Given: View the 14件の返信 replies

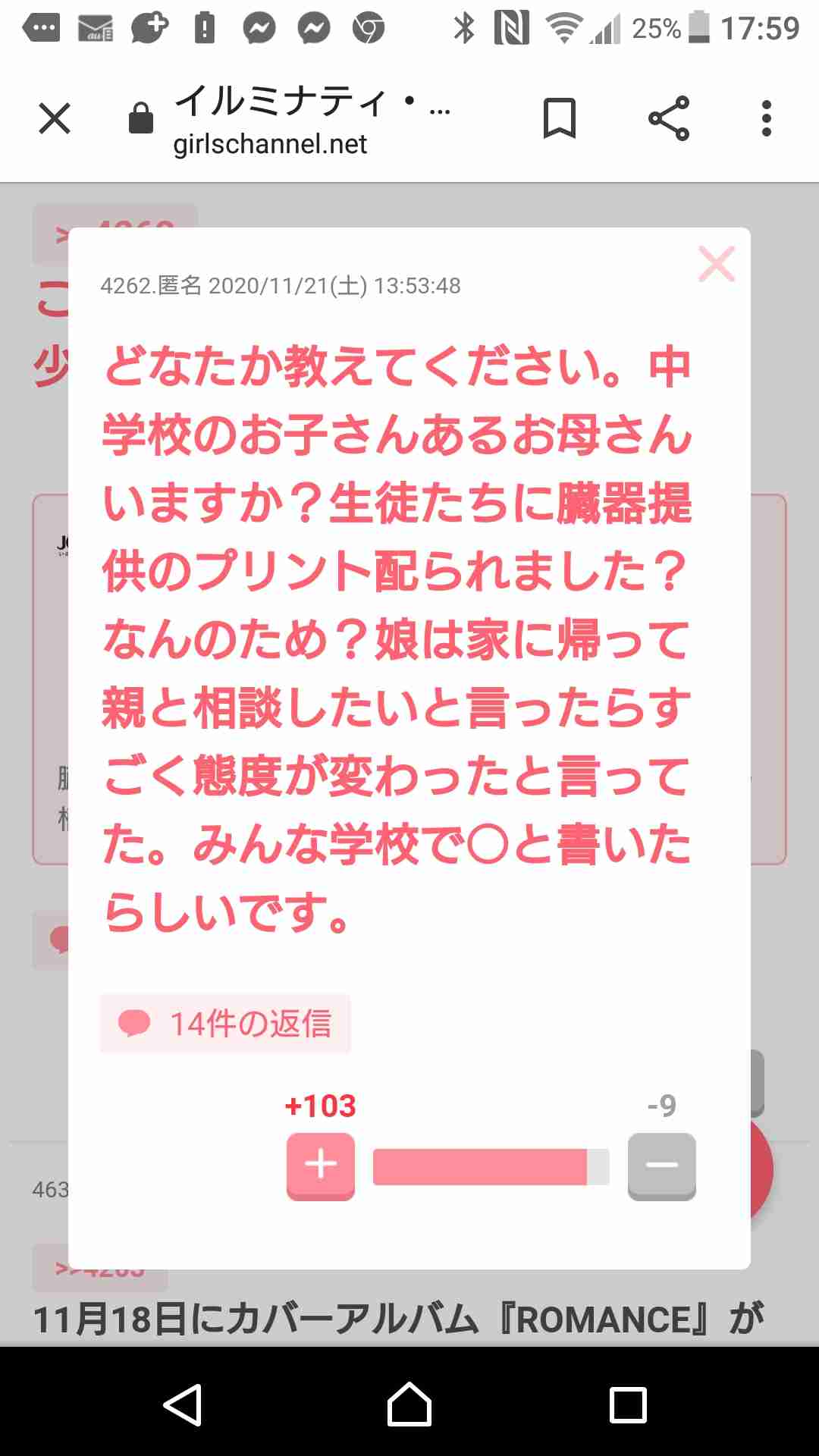Looking at the screenshot, I should (225, 1024).
